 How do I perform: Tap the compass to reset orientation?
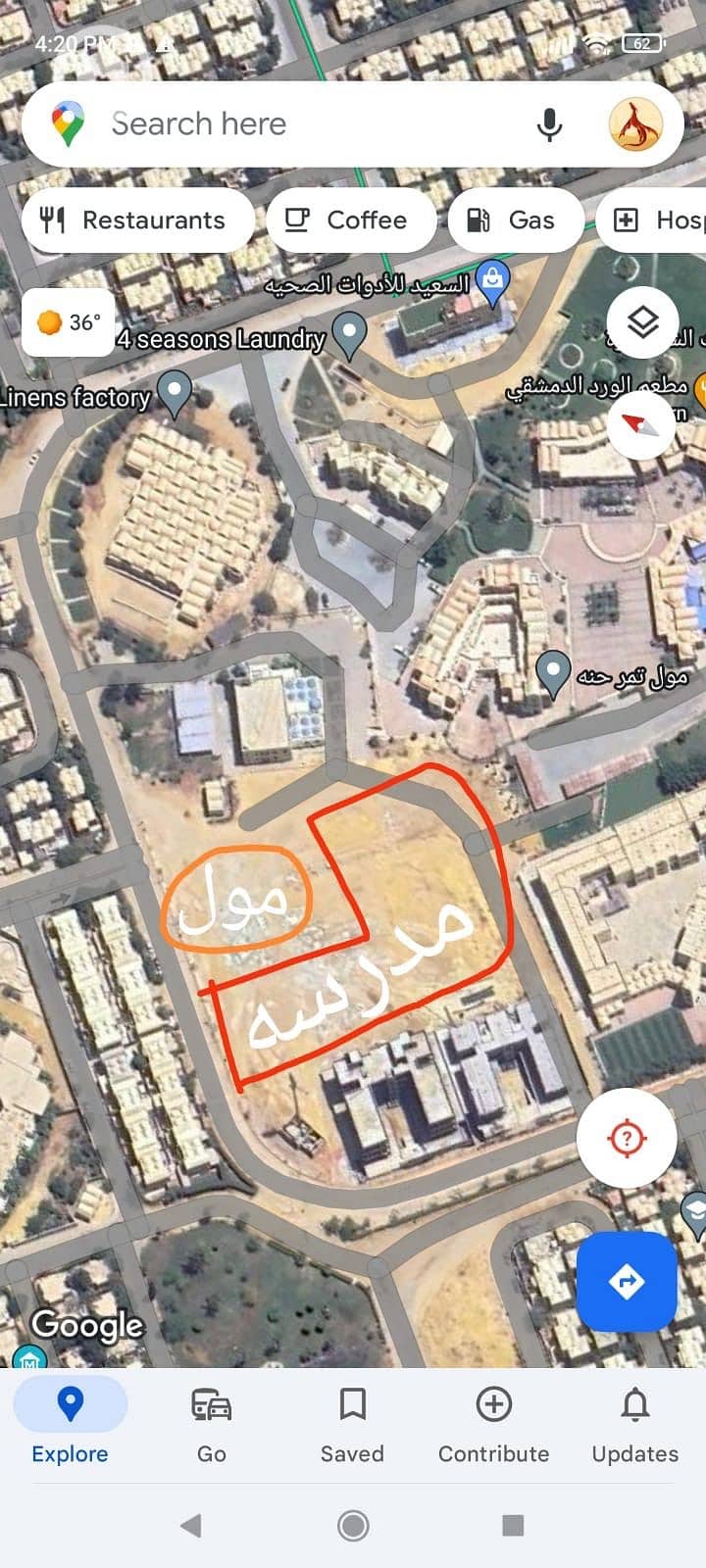pos(641,424)
